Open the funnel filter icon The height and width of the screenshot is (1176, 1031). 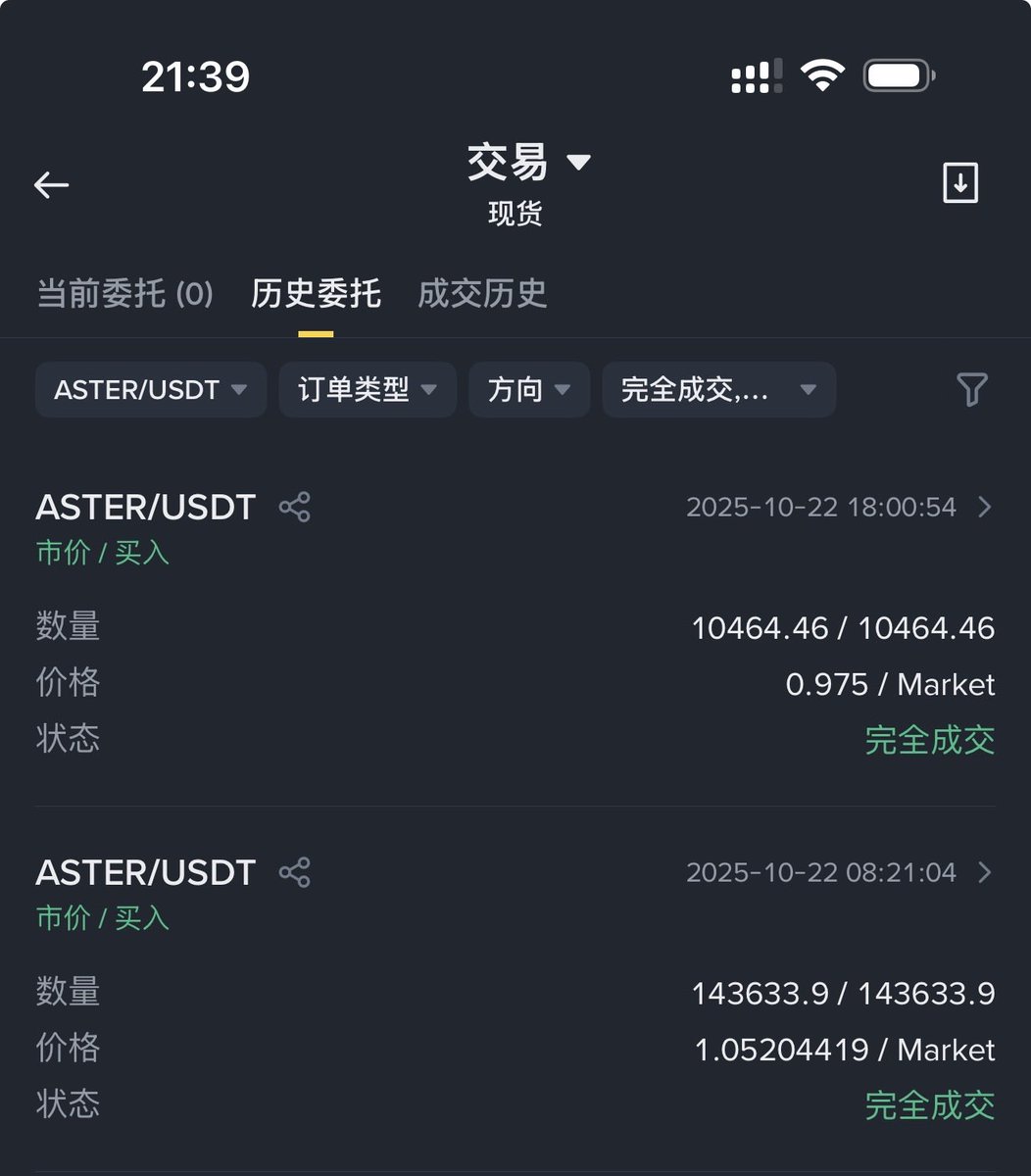(x=971, y=390)
